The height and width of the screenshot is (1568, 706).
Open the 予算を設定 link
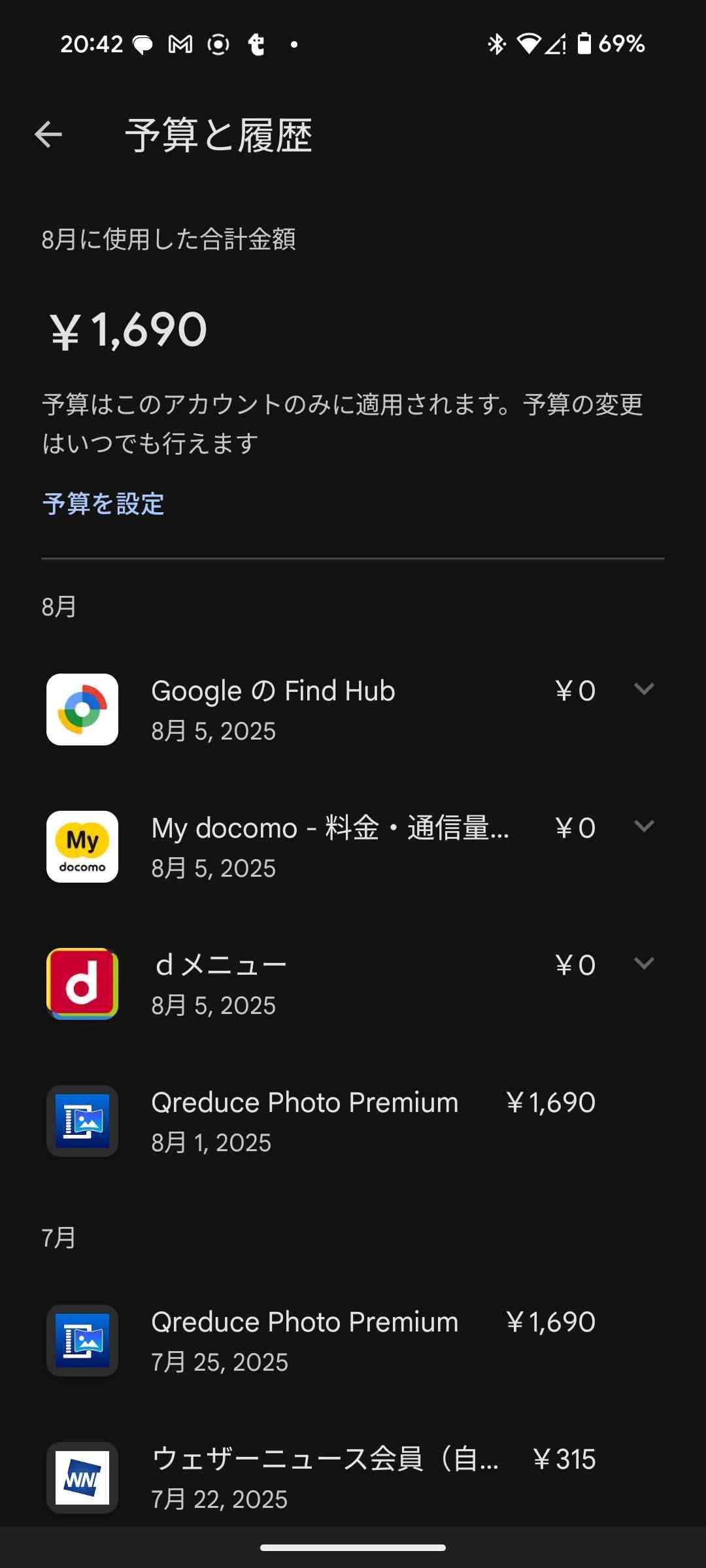103,504
